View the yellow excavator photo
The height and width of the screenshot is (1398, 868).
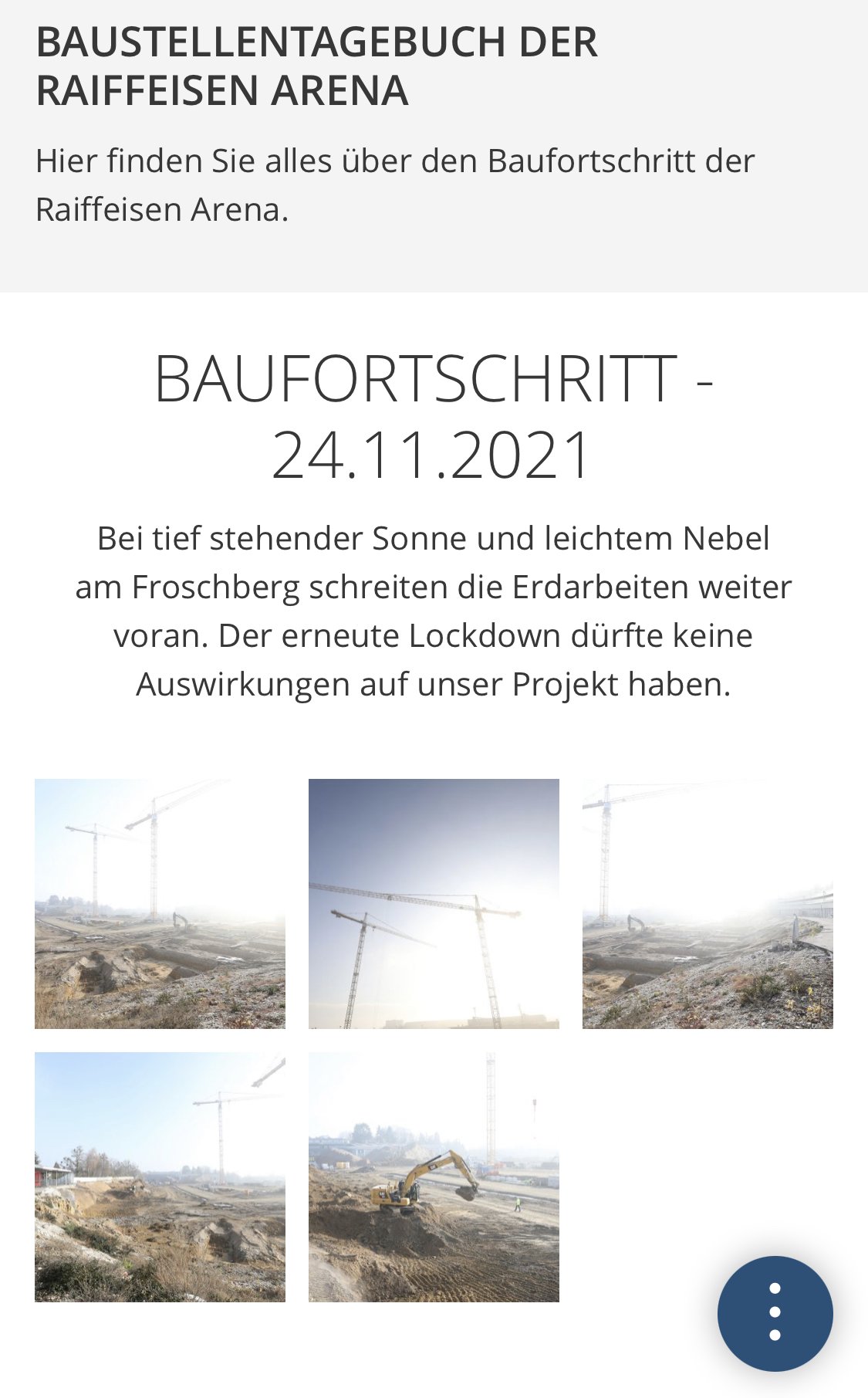click(434, 1177)
